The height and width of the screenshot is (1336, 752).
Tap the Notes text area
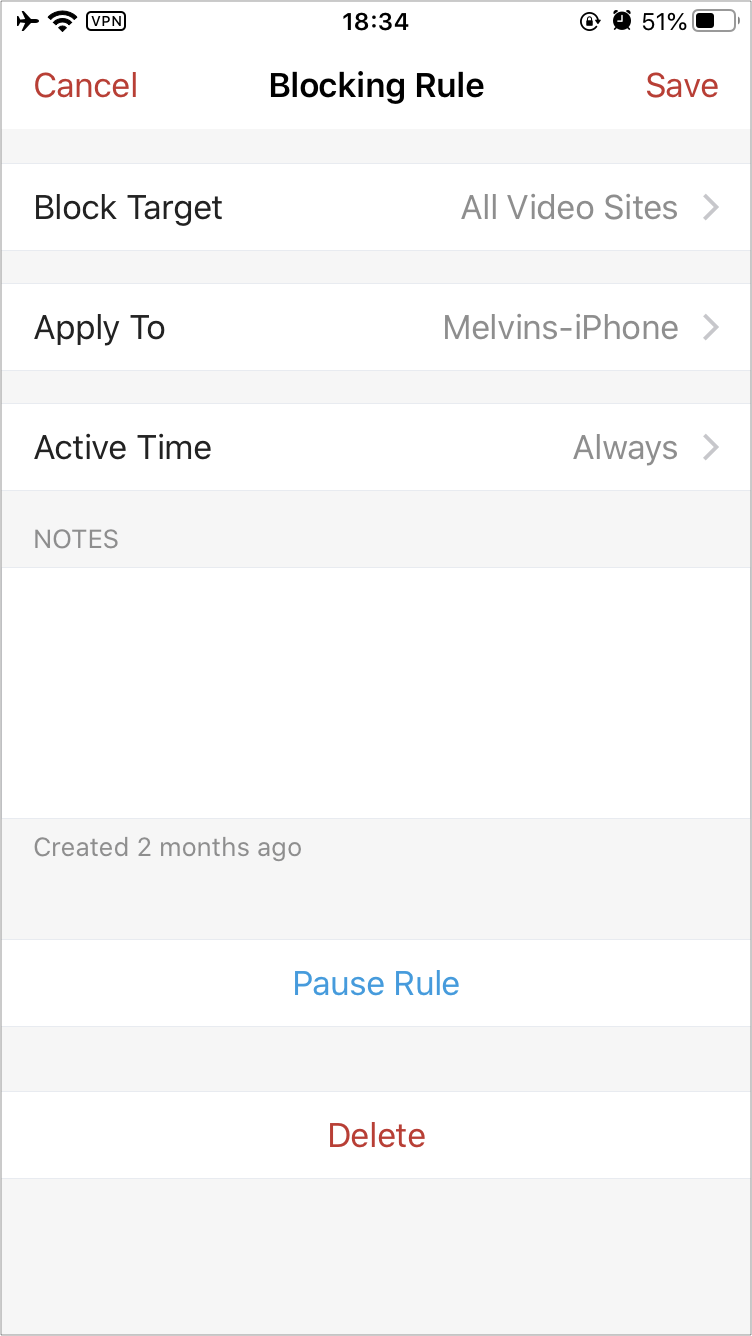coord(376,693)
